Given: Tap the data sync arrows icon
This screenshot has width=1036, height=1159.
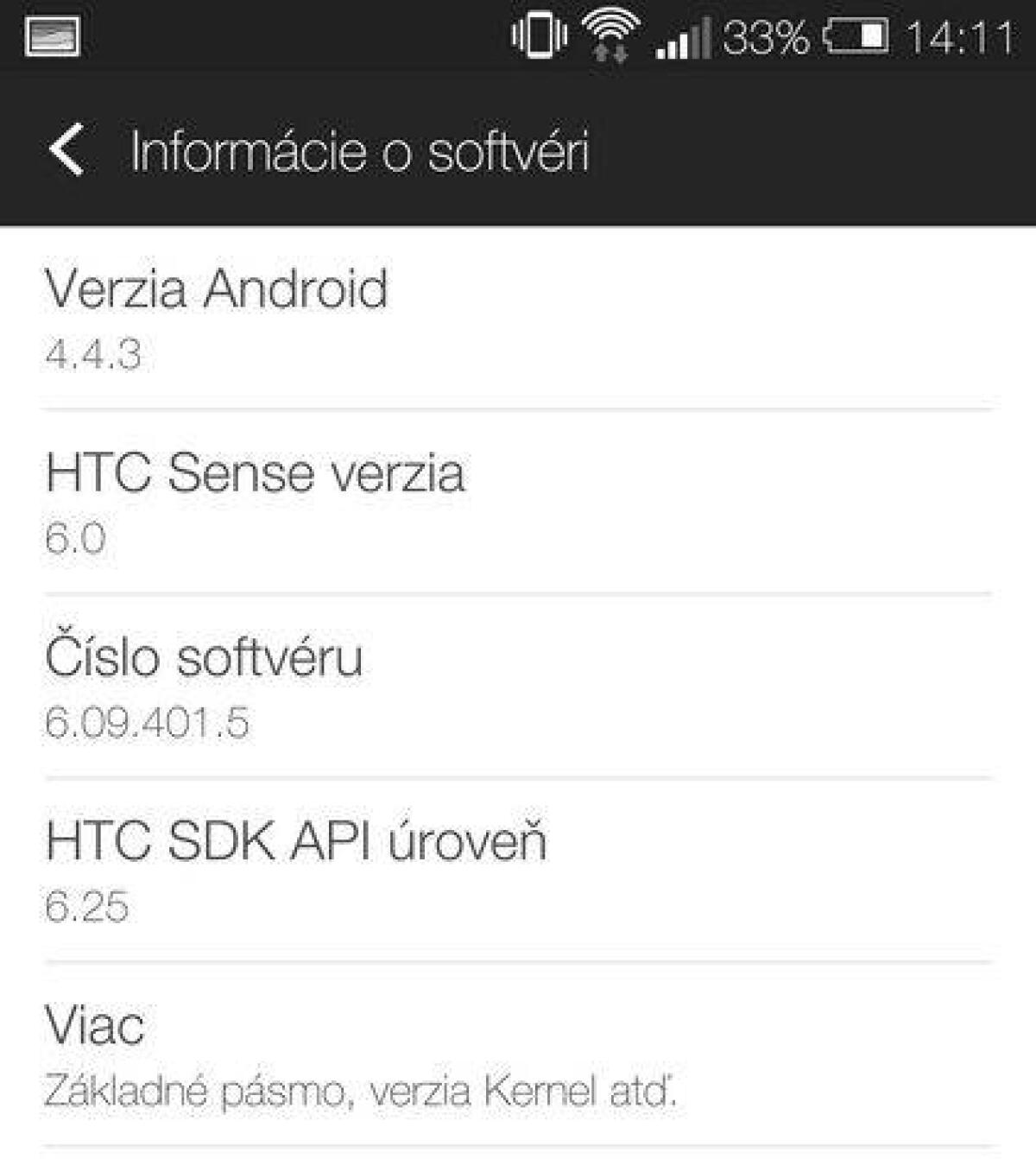Looking at the screenshot, I should (x=610, y=54).
